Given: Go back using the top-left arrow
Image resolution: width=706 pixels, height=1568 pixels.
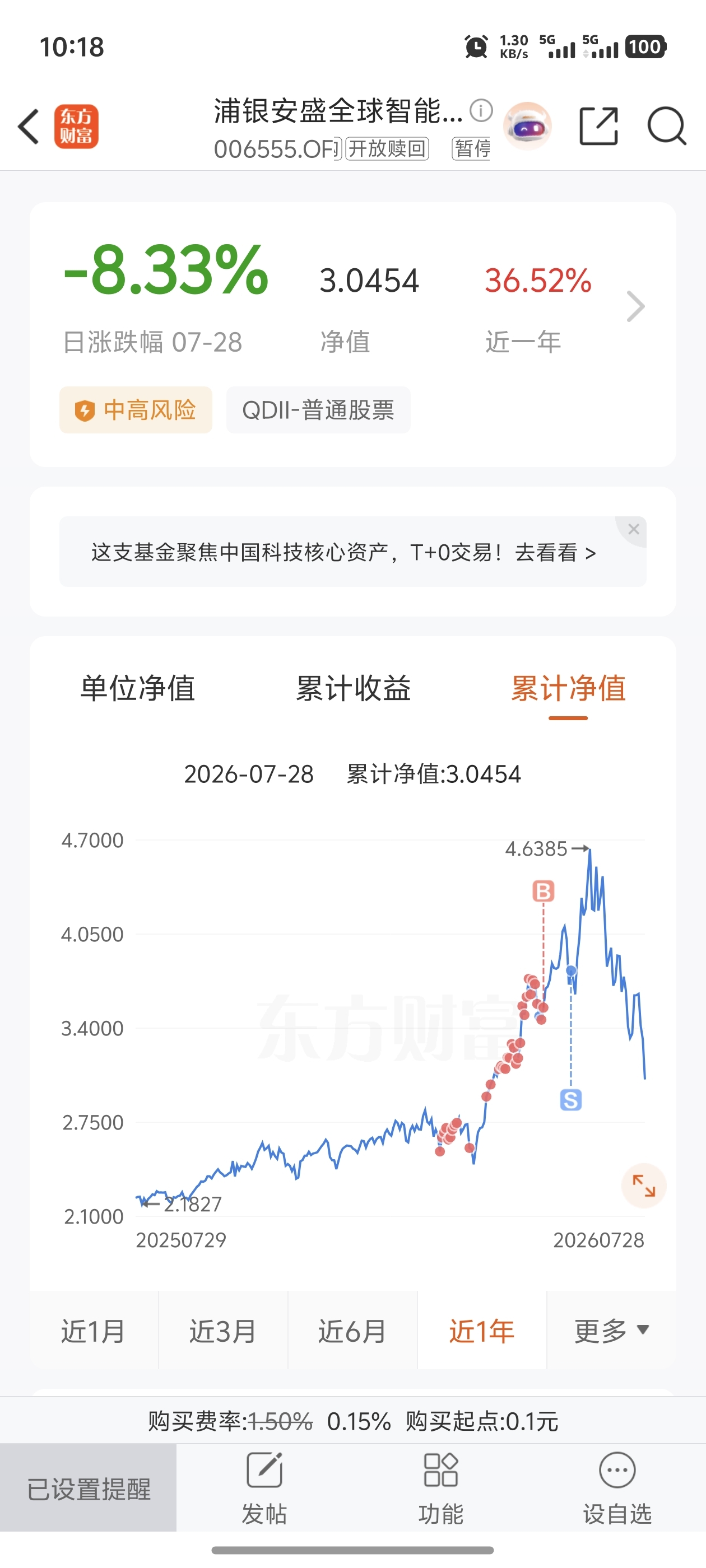Looking at the screenshot, I should (29, 127).
